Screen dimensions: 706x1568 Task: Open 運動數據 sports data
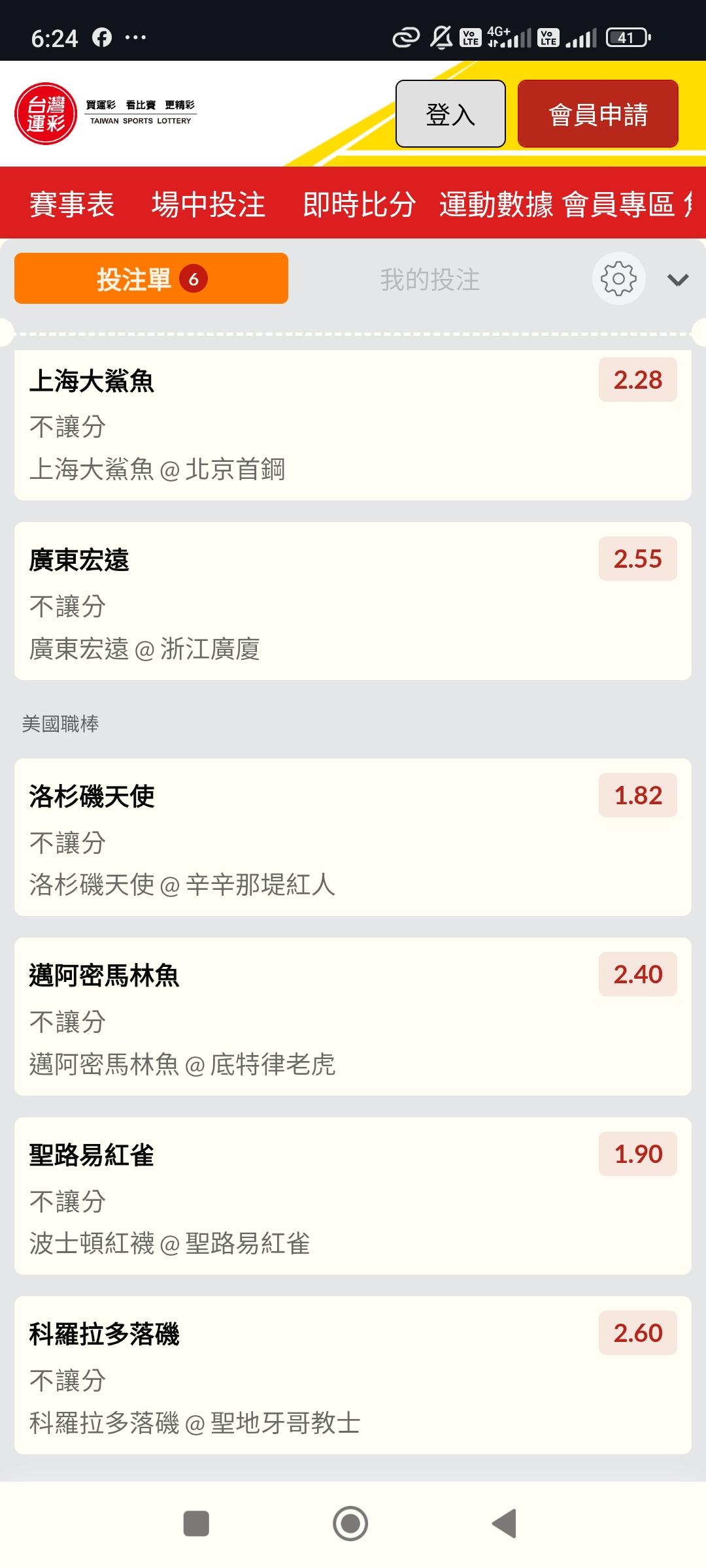click(496, 204)
